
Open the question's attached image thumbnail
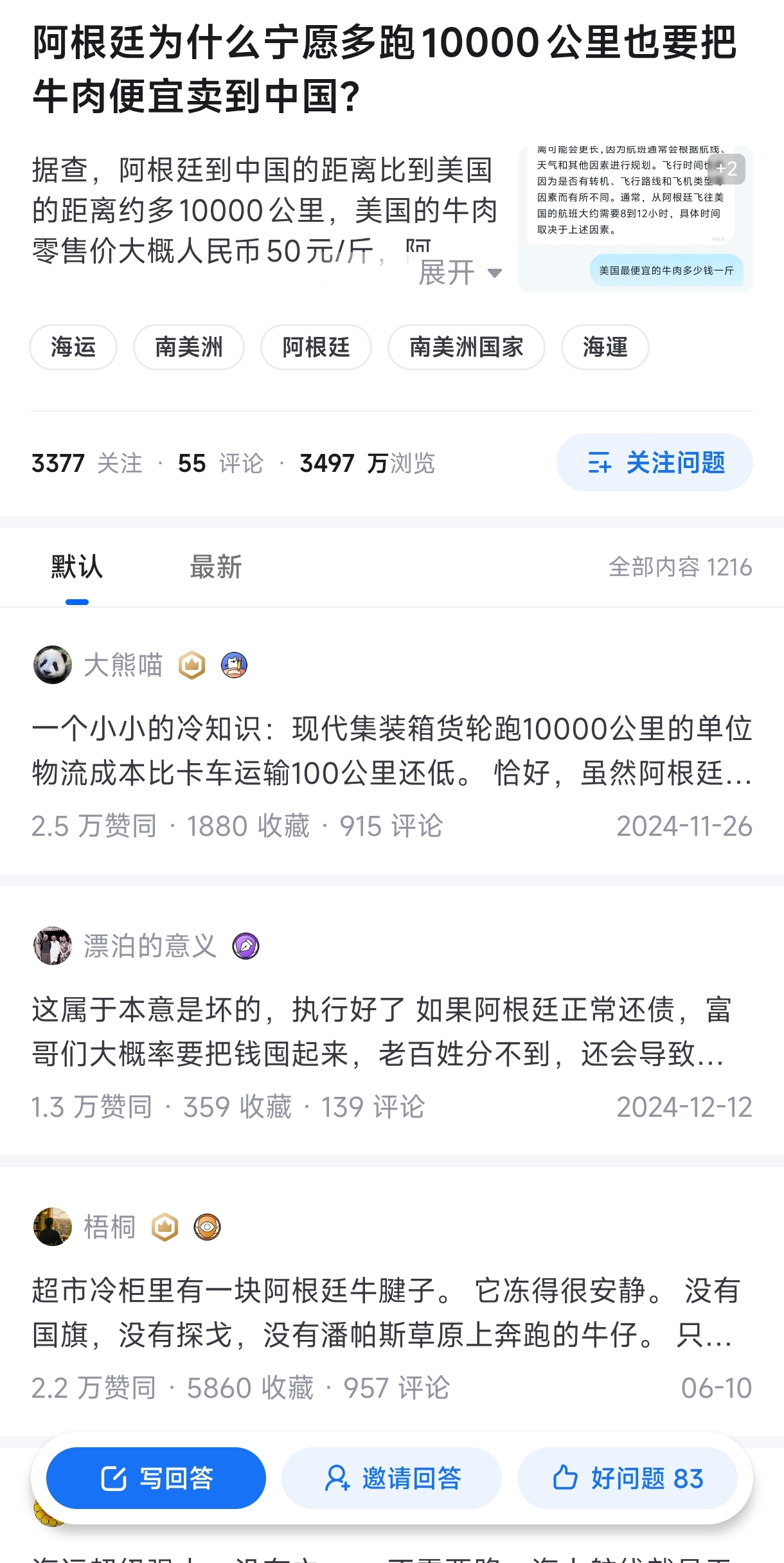(636, 219)
